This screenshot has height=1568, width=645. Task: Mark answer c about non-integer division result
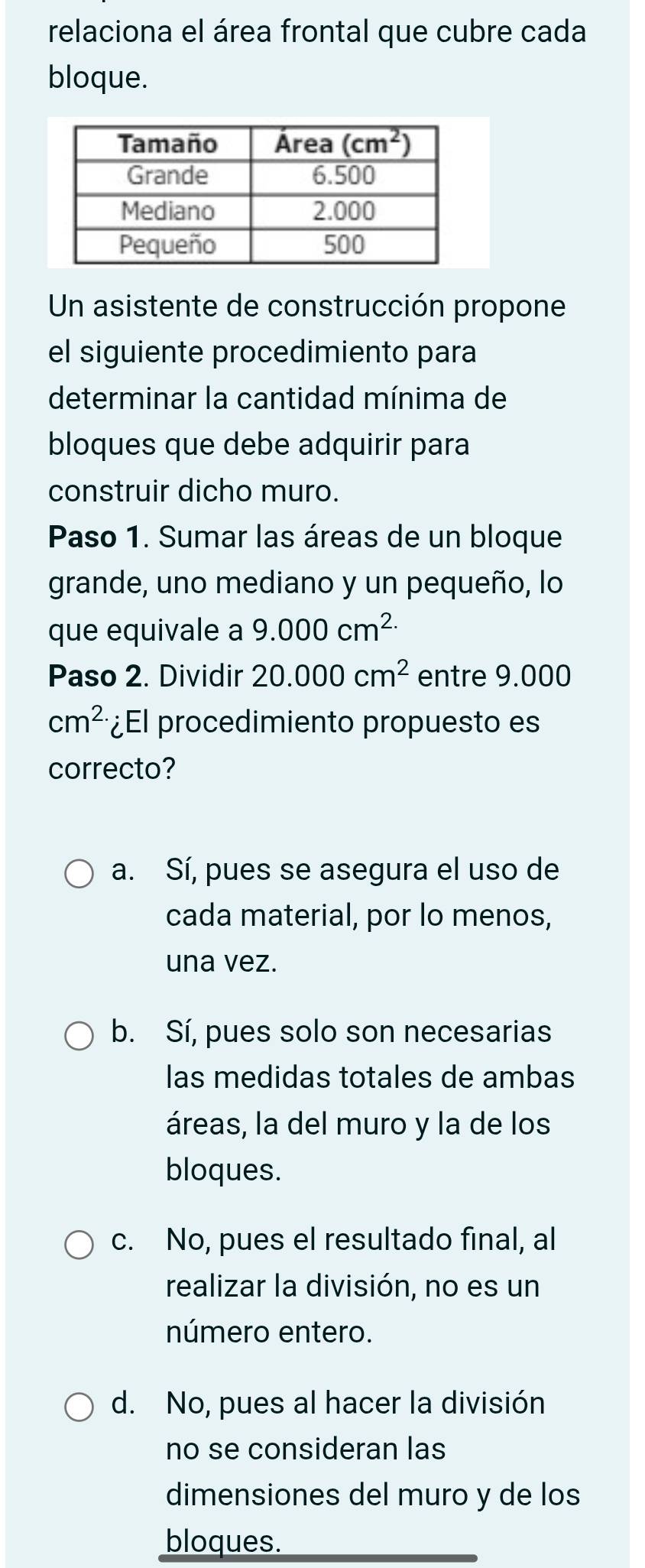click(79, 1244)
